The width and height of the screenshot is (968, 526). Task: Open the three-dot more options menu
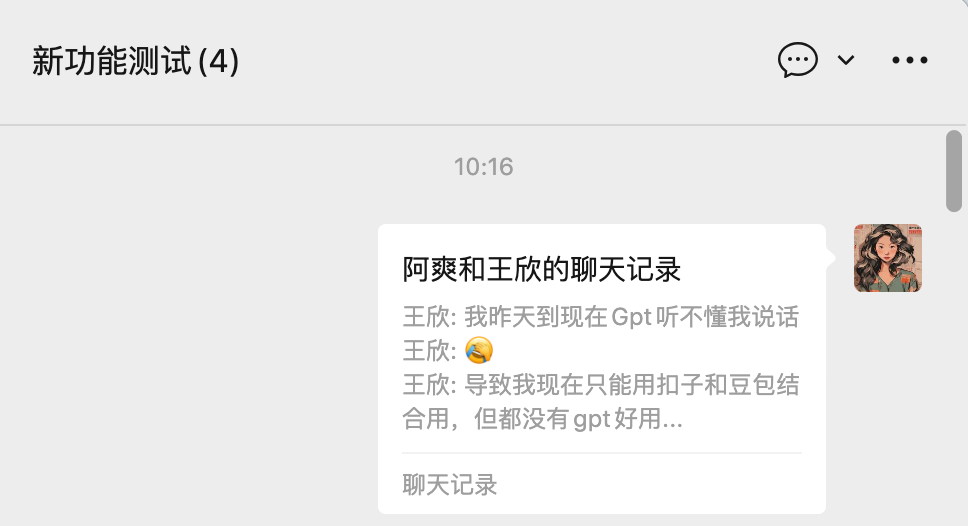(910, 61)
